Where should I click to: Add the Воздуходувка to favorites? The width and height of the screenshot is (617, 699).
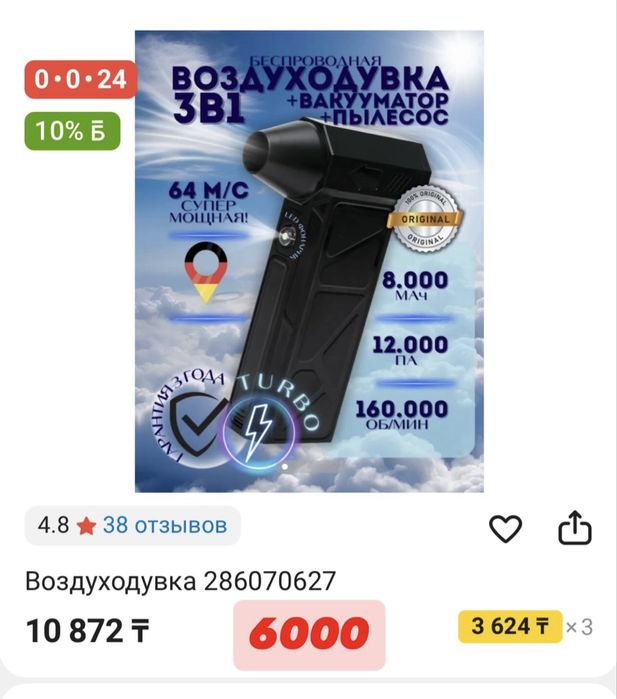506,528
